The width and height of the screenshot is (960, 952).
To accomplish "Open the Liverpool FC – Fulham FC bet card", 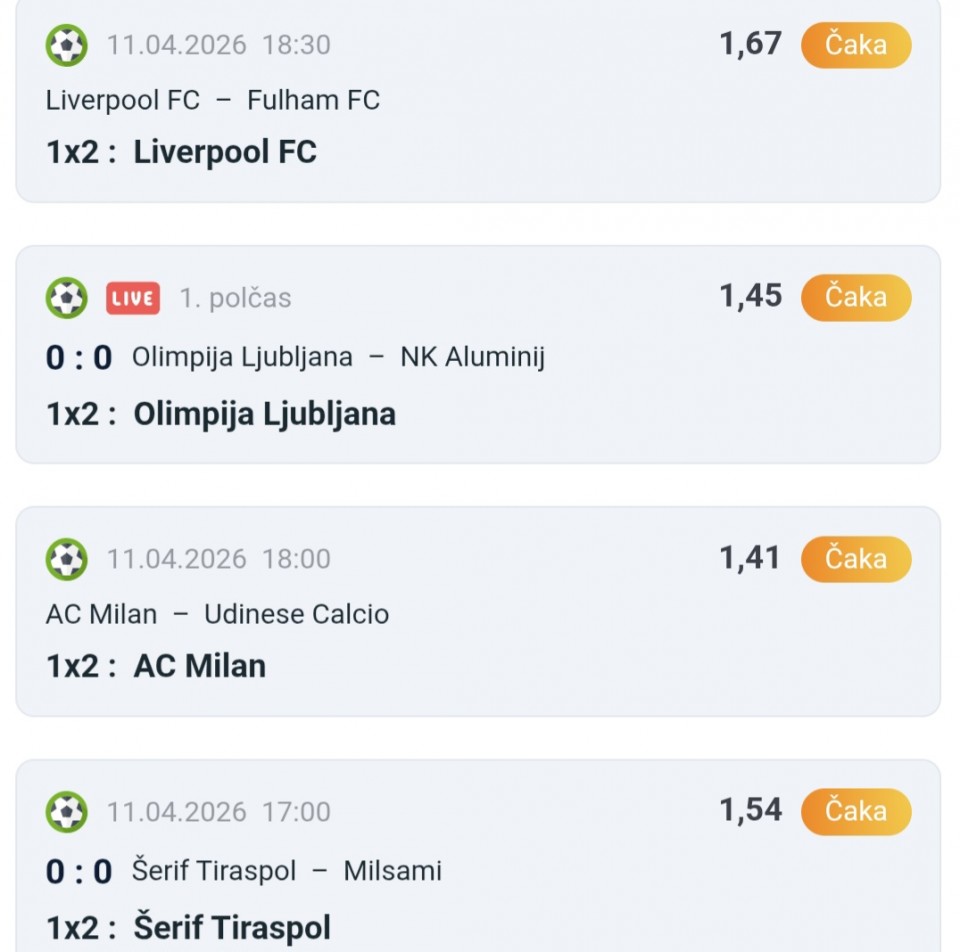I will coord(478,101).
